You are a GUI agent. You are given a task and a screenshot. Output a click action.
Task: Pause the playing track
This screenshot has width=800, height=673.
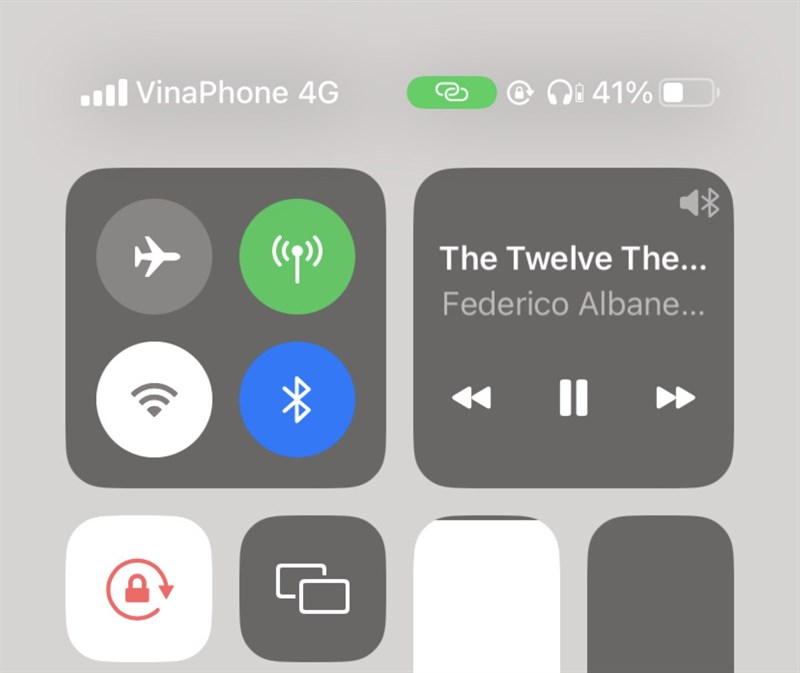(x=573, y=398)
